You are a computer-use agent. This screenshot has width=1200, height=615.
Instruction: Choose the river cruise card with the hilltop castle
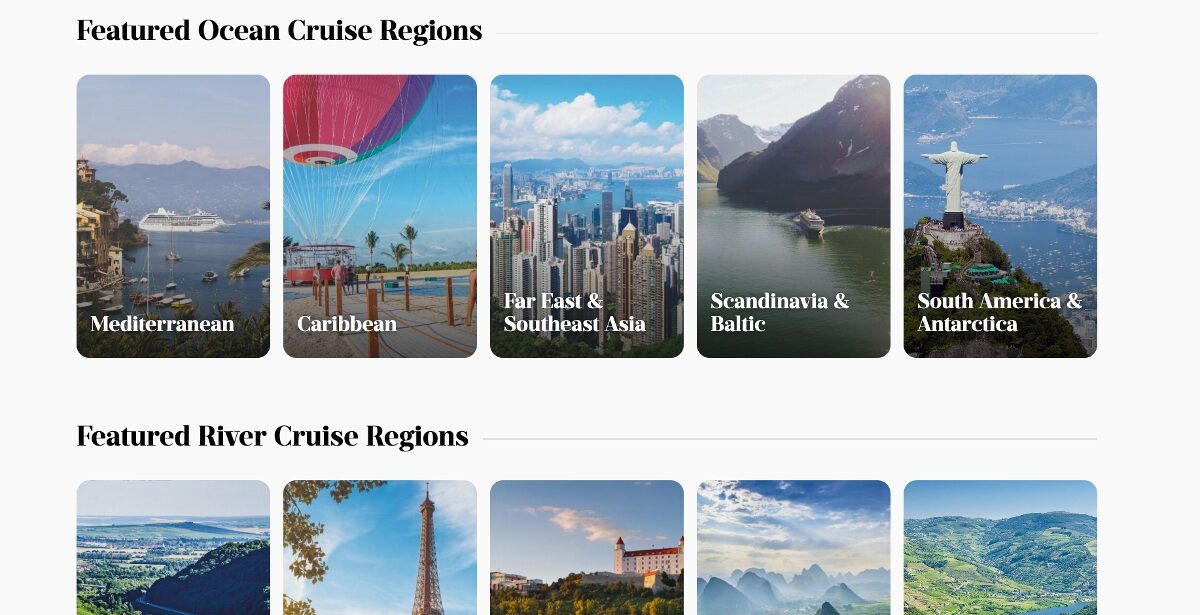(587, 548)
